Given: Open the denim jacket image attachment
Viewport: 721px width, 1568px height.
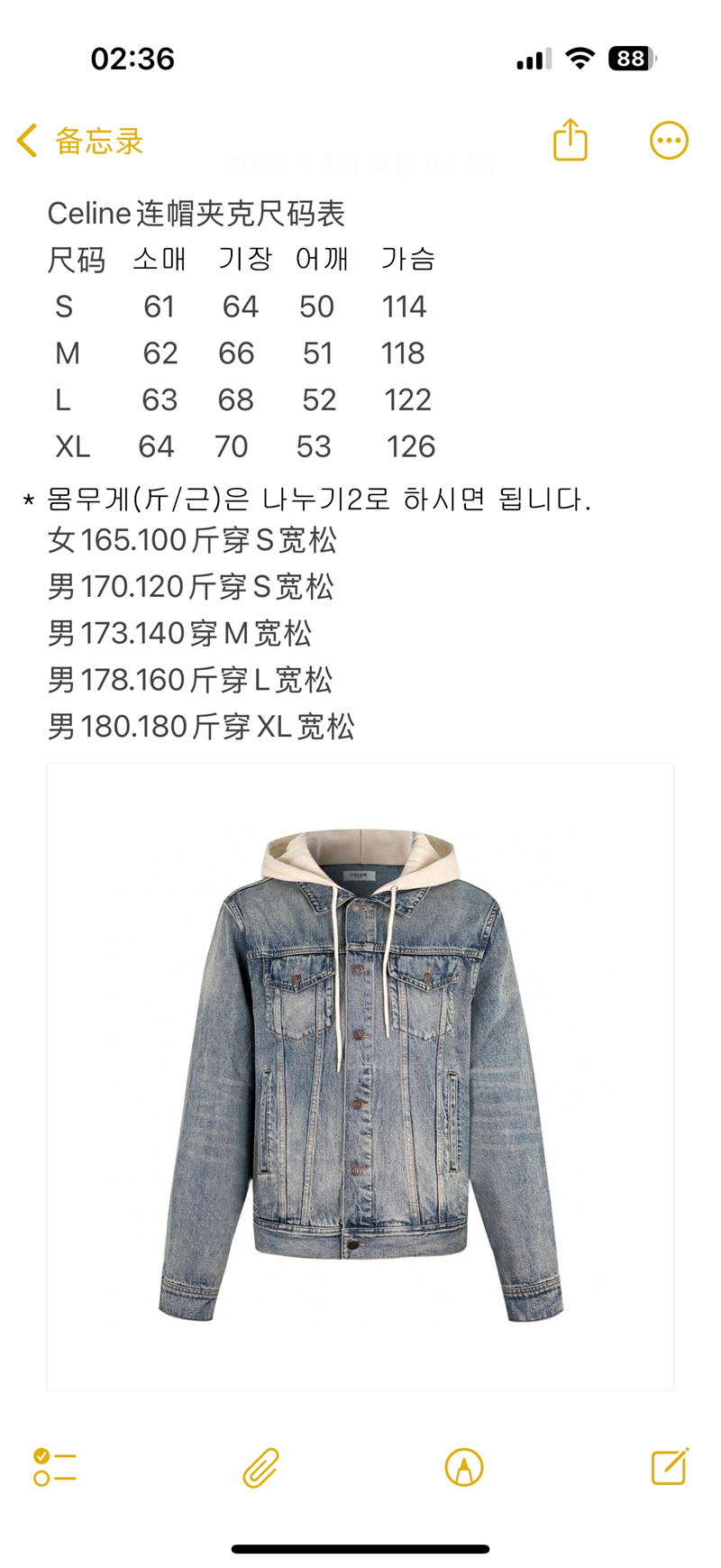Looking at the screenshot, I should (x=360, y=1077).
